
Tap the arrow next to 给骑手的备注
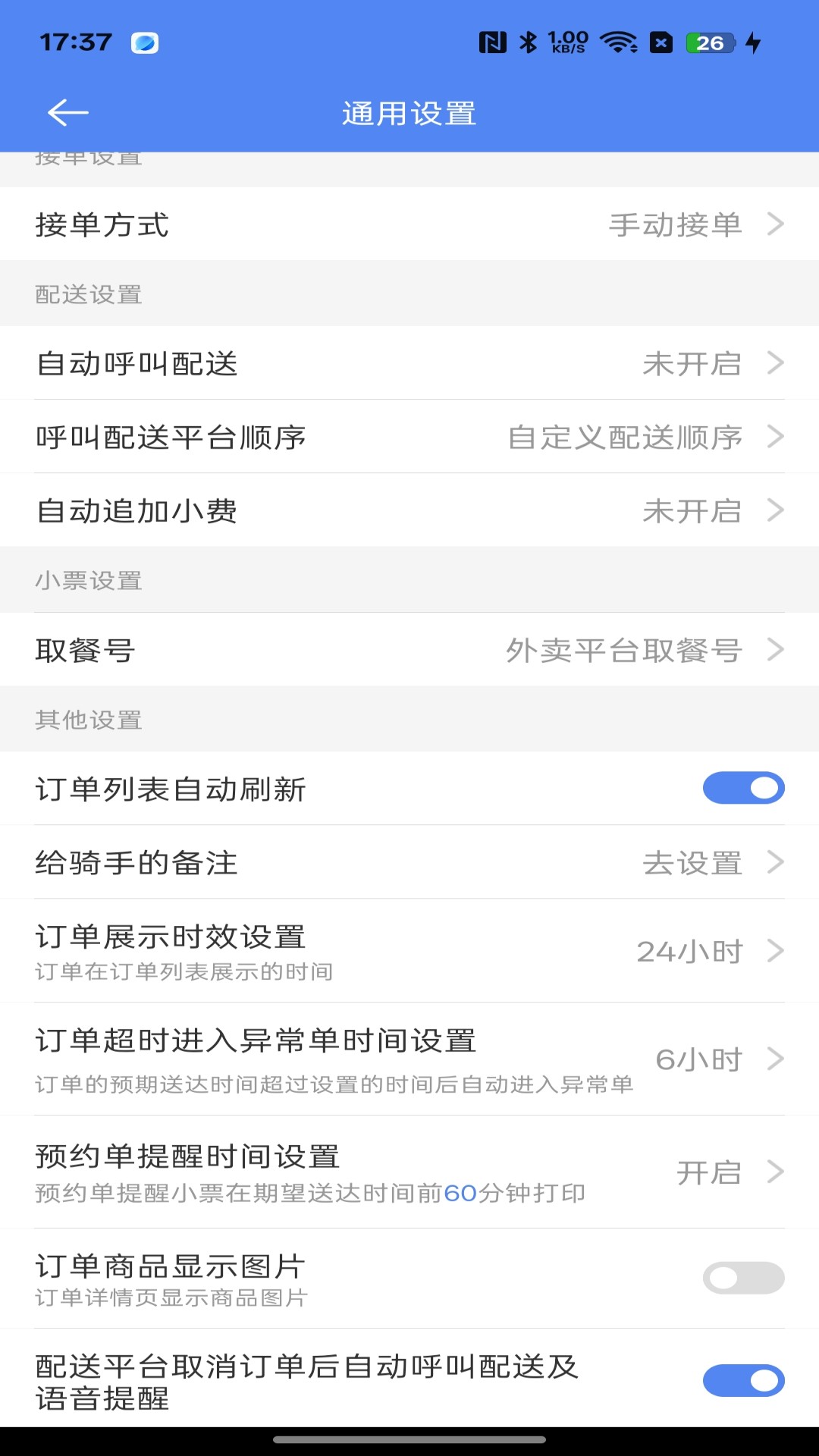774,862
